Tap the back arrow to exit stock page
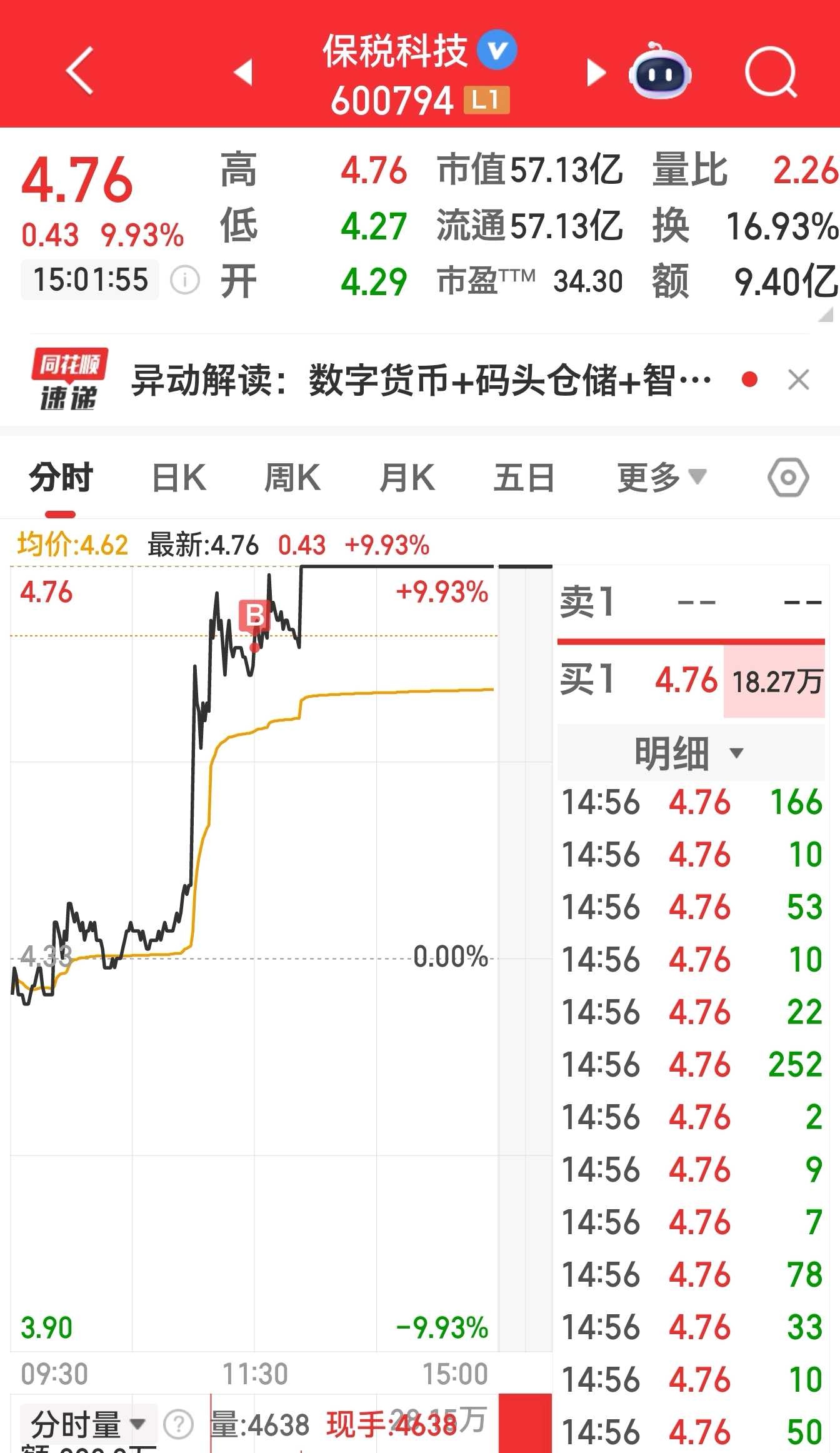This screenshot has width=840, height=1453. (77, 72)
